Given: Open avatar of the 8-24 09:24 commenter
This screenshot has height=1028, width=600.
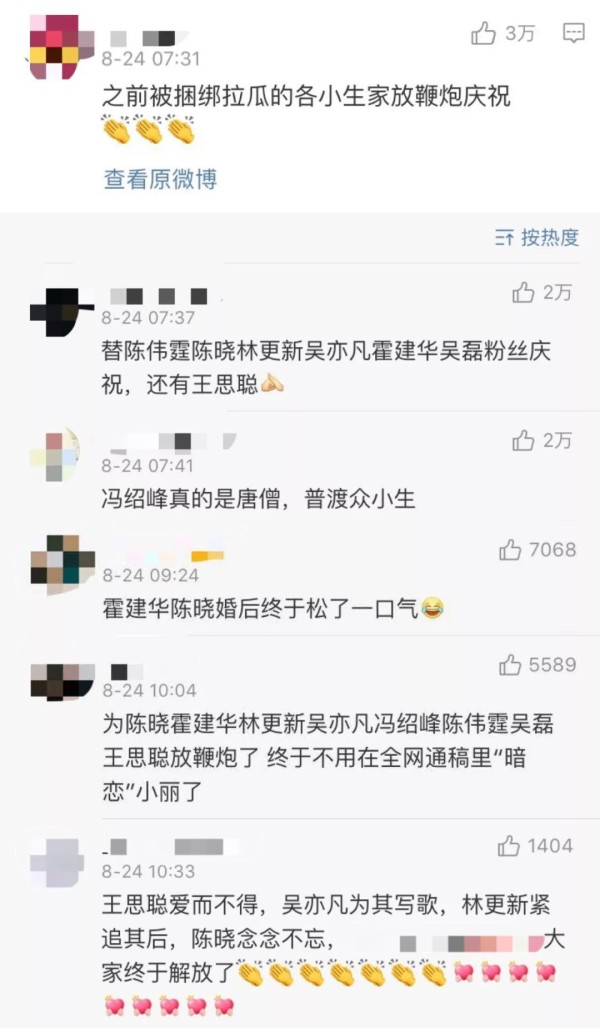Looking at the screenshot, I should (62, 562).
